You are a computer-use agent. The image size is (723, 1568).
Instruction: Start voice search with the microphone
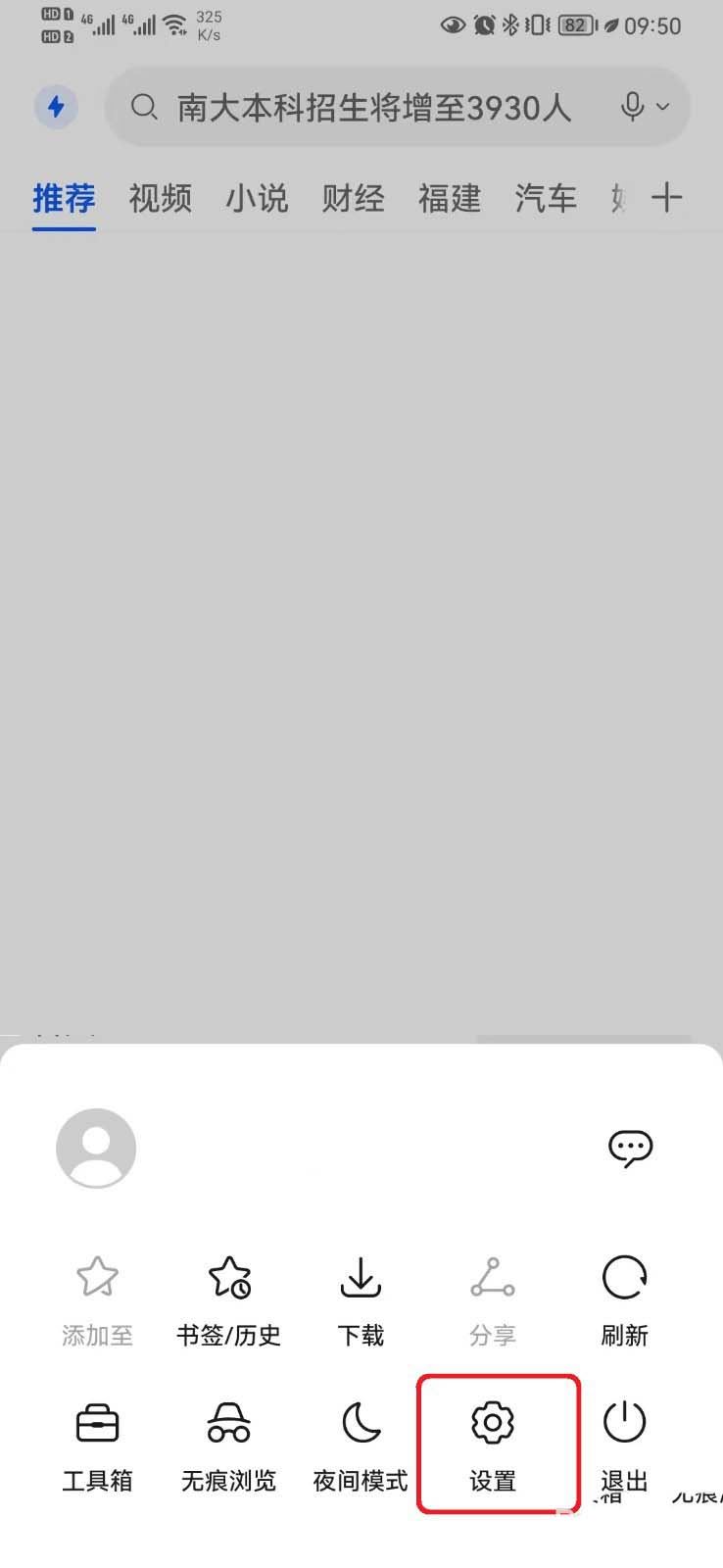tap(633, 107)
